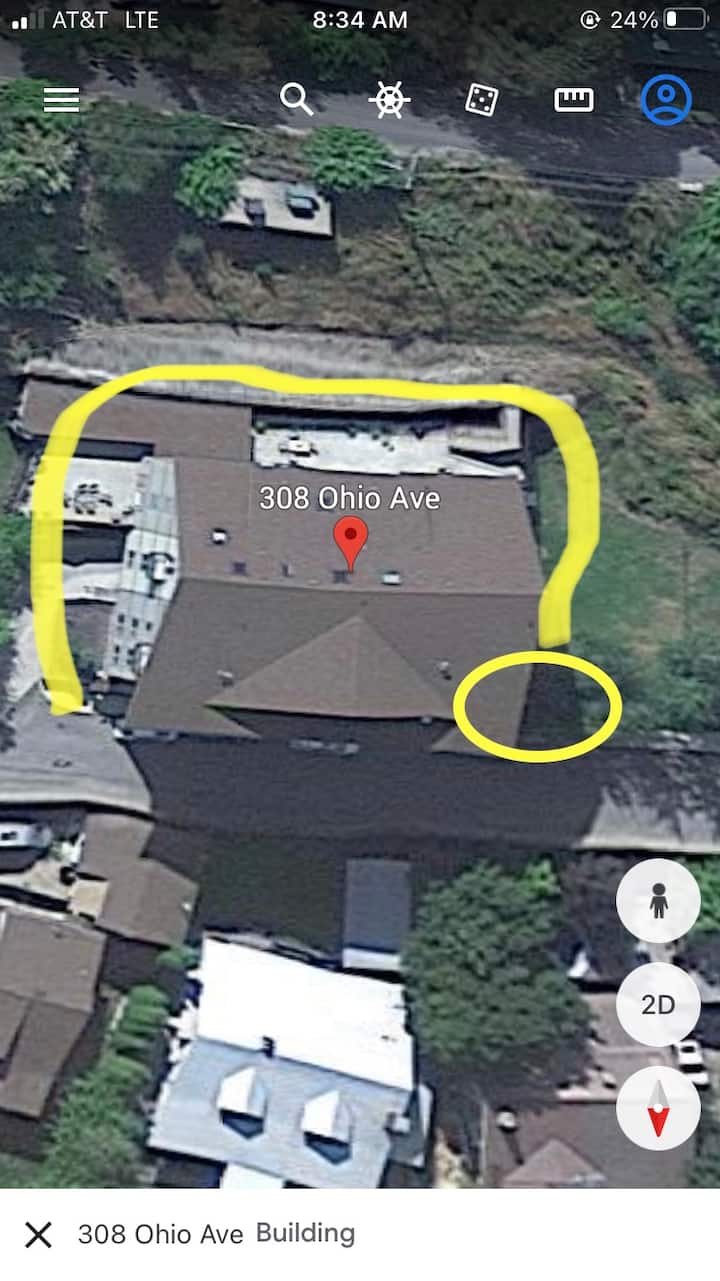The height and width of the screenshot is (1281, 720).
Task: Close the 308 Ohio Ave info card
Action: 38,1235
